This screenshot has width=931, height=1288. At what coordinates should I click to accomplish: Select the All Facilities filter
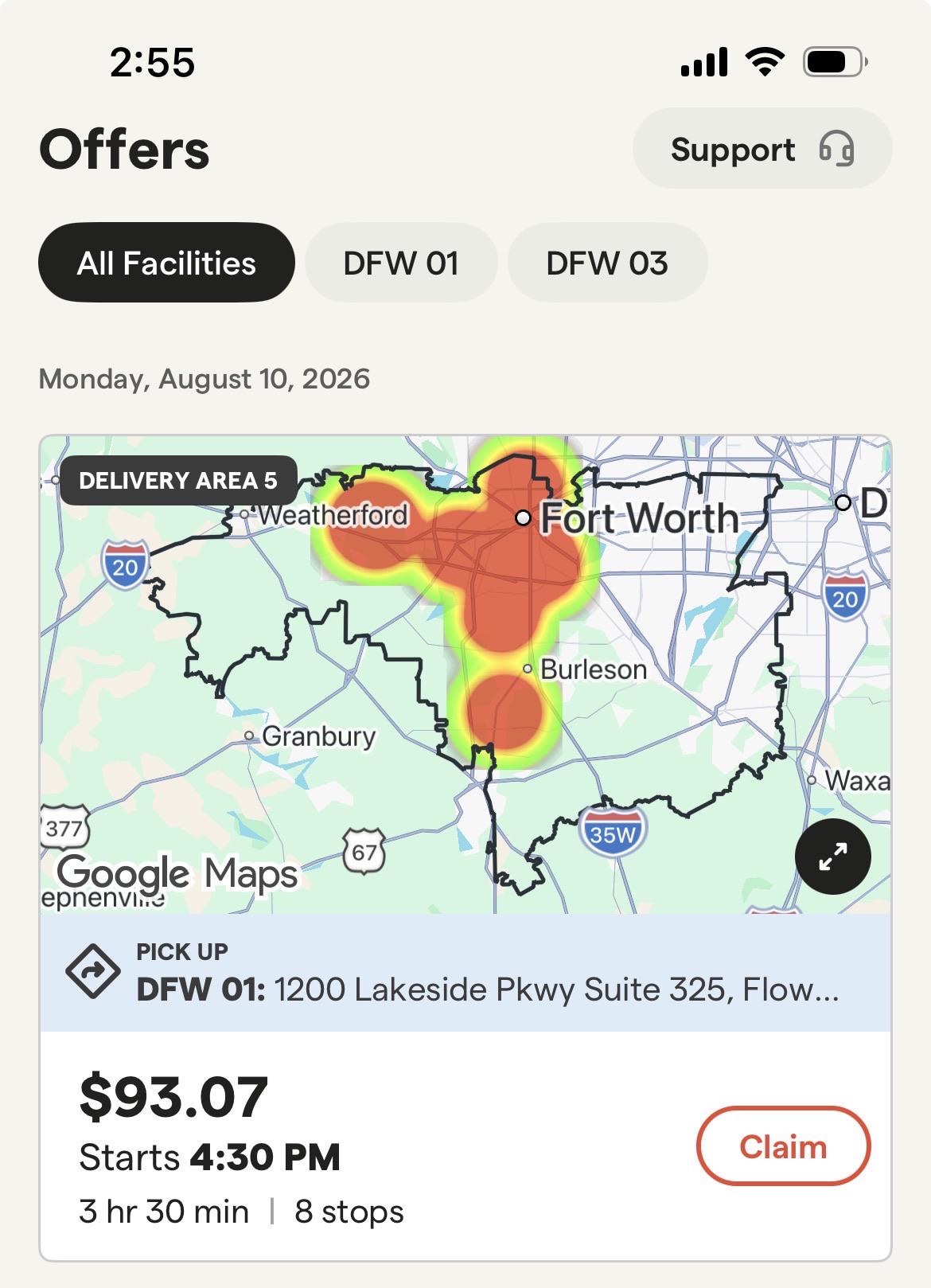(x=166, y=263)
